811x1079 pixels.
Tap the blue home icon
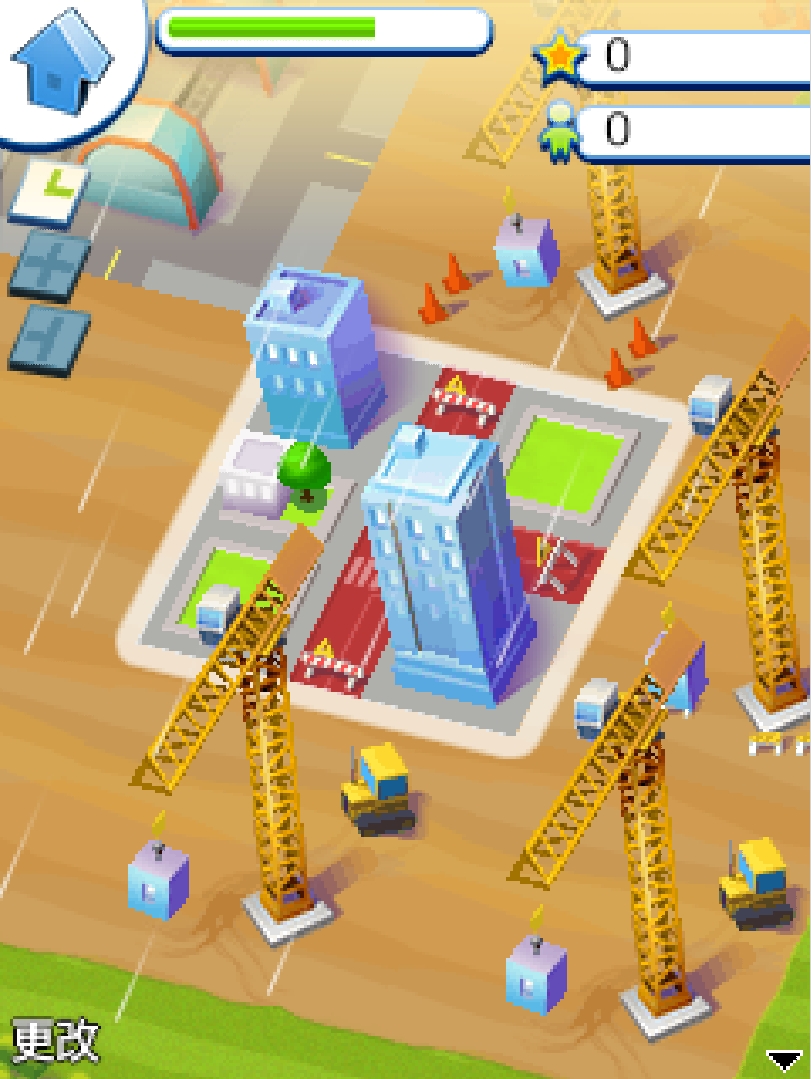tap(60, 62)
